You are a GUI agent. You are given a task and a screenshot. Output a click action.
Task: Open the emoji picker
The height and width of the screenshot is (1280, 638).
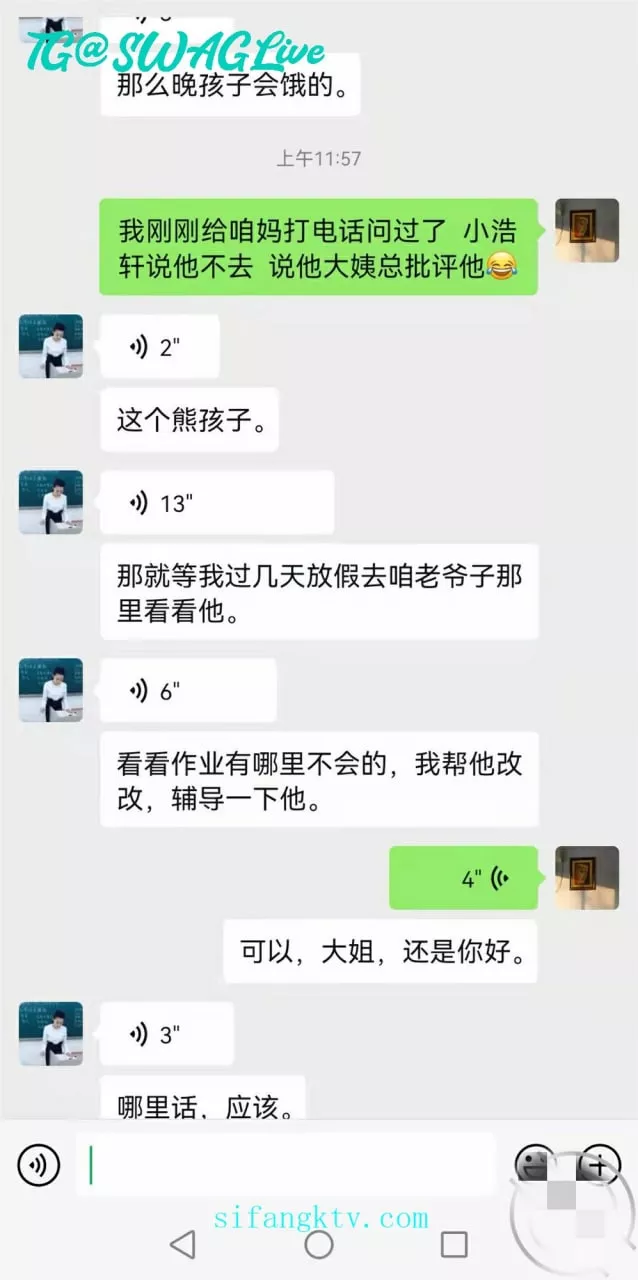point(536,1165)
